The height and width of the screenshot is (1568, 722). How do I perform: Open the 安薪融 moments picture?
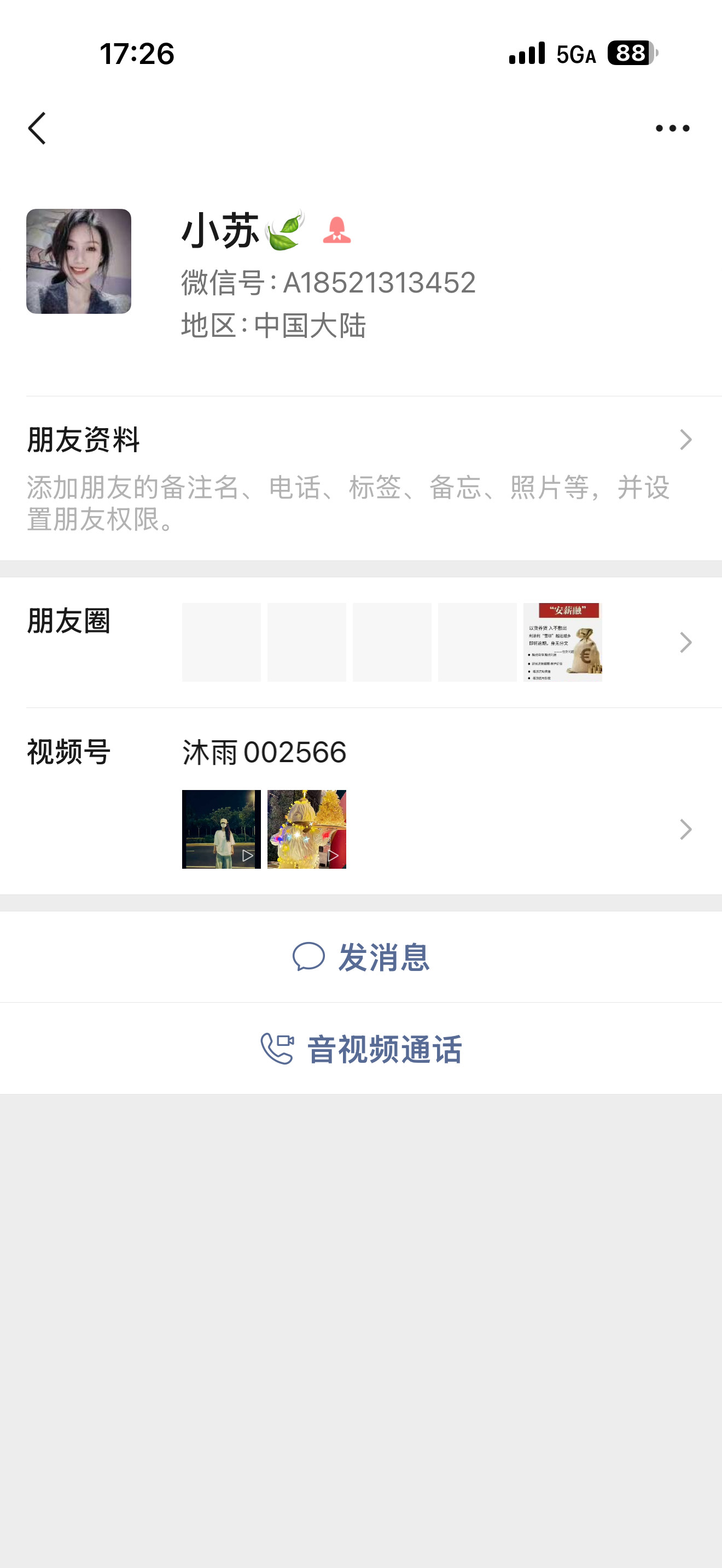(562, 642)
